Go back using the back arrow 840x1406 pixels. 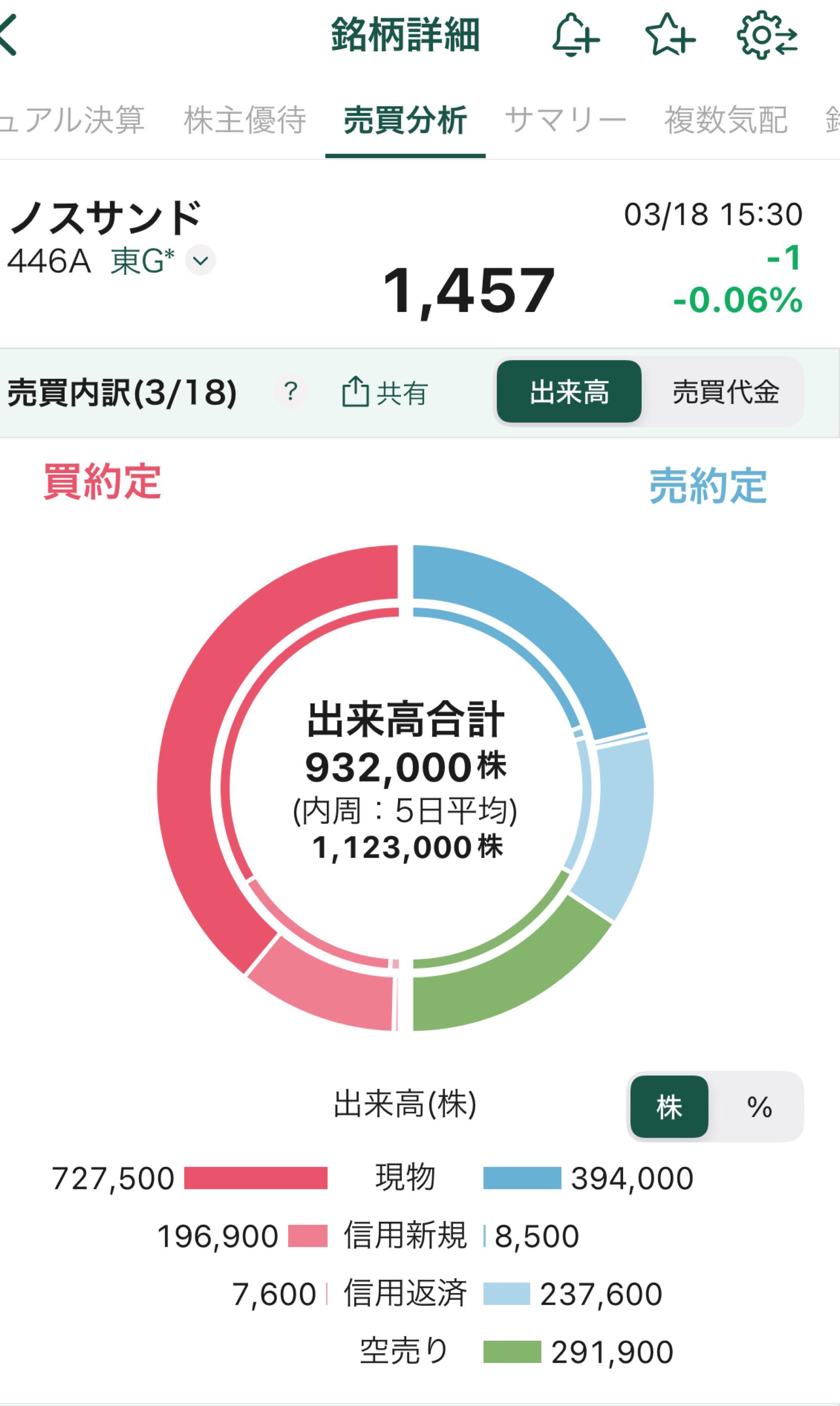click(10, 35)
